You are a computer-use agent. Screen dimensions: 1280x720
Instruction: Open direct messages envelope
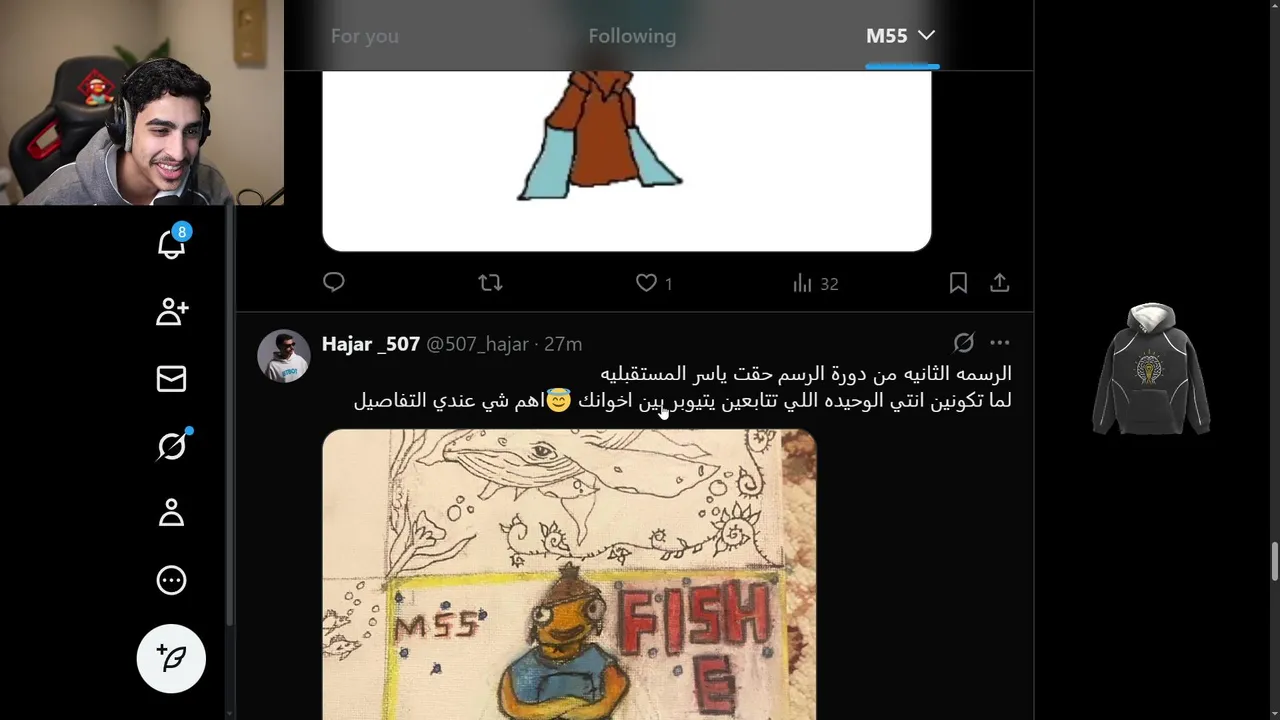coord(171,379)
